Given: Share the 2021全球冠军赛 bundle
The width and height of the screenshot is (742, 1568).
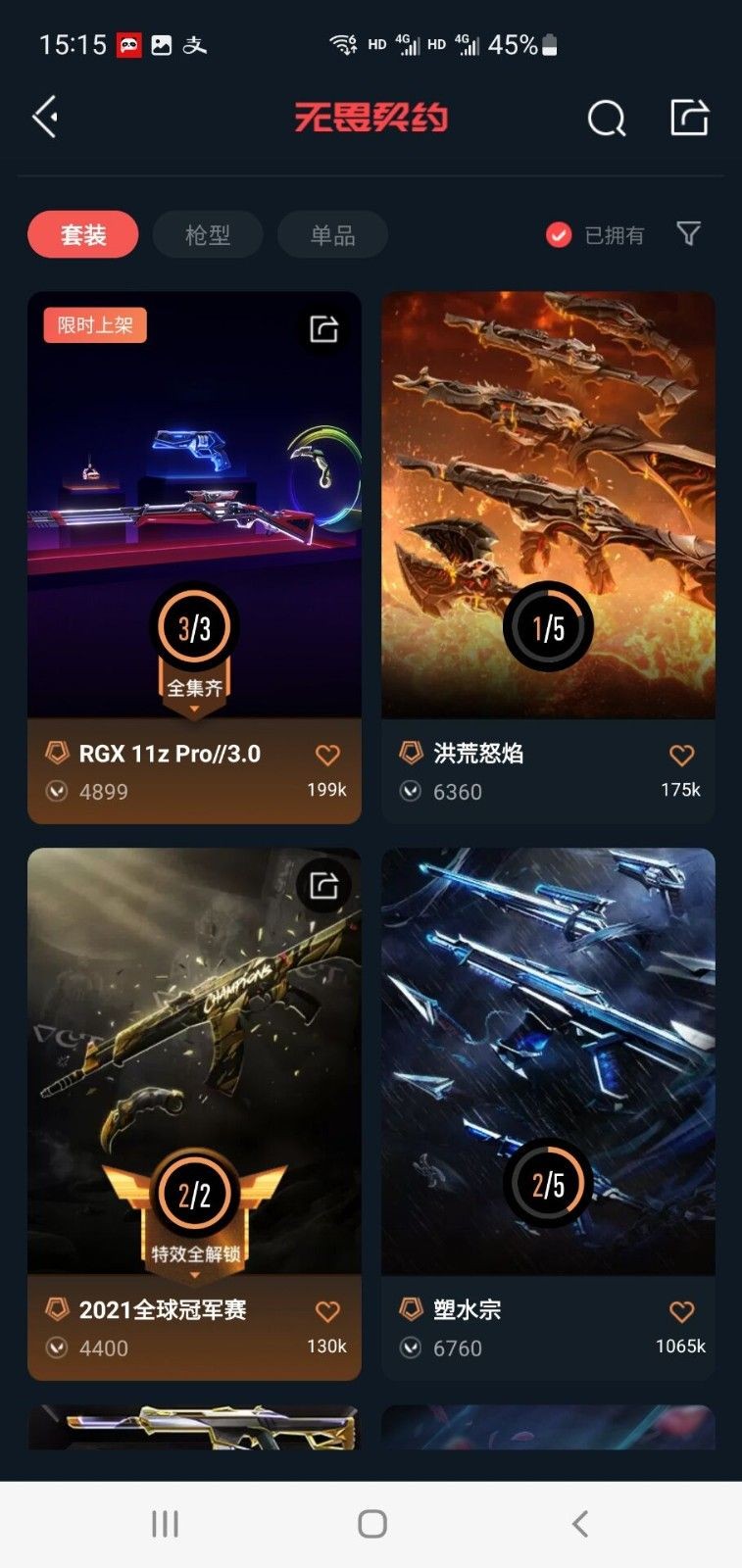Looking at the screenshot, I should 324,886.
